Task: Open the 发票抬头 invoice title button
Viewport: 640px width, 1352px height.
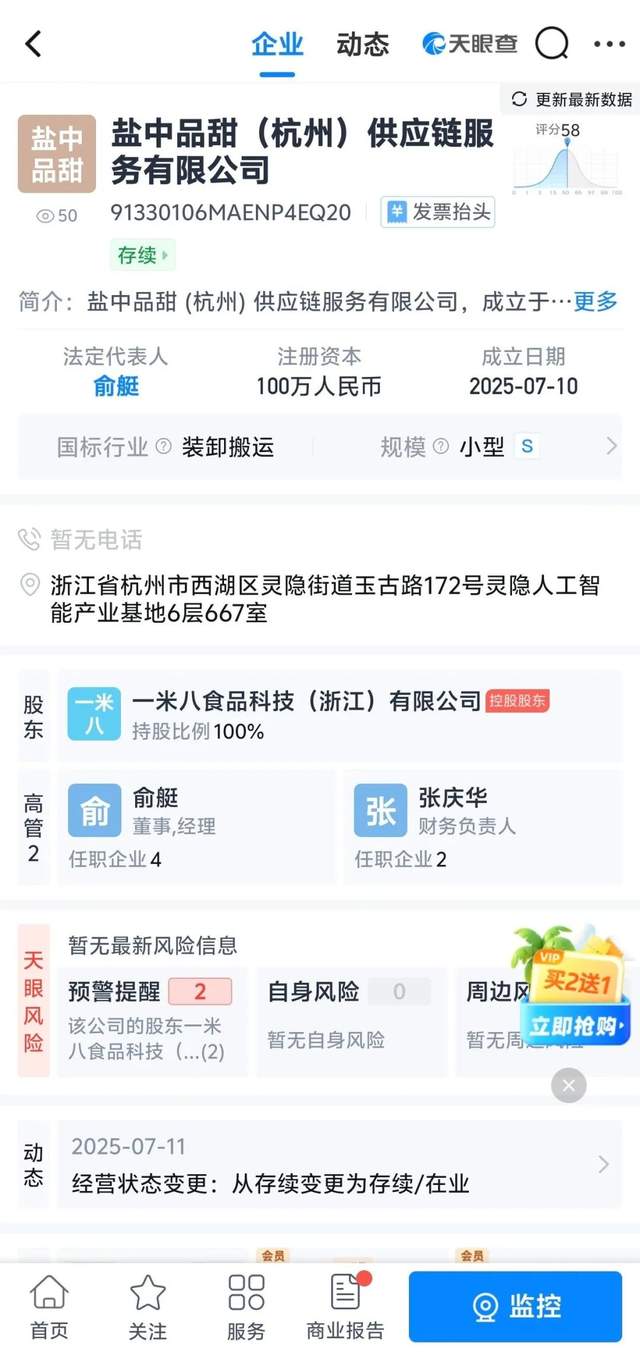Action: coord(438,212)
